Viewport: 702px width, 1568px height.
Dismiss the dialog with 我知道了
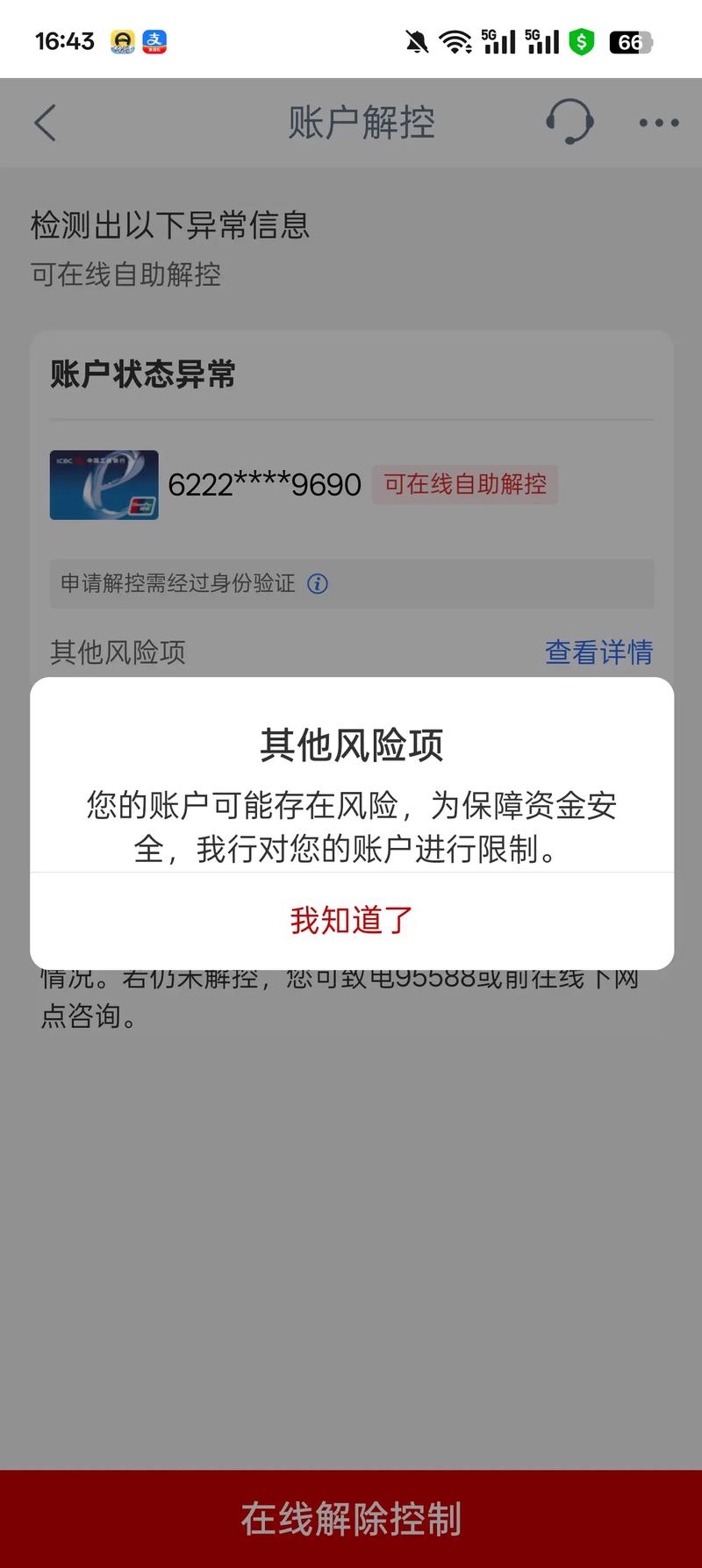pos(350,921)
